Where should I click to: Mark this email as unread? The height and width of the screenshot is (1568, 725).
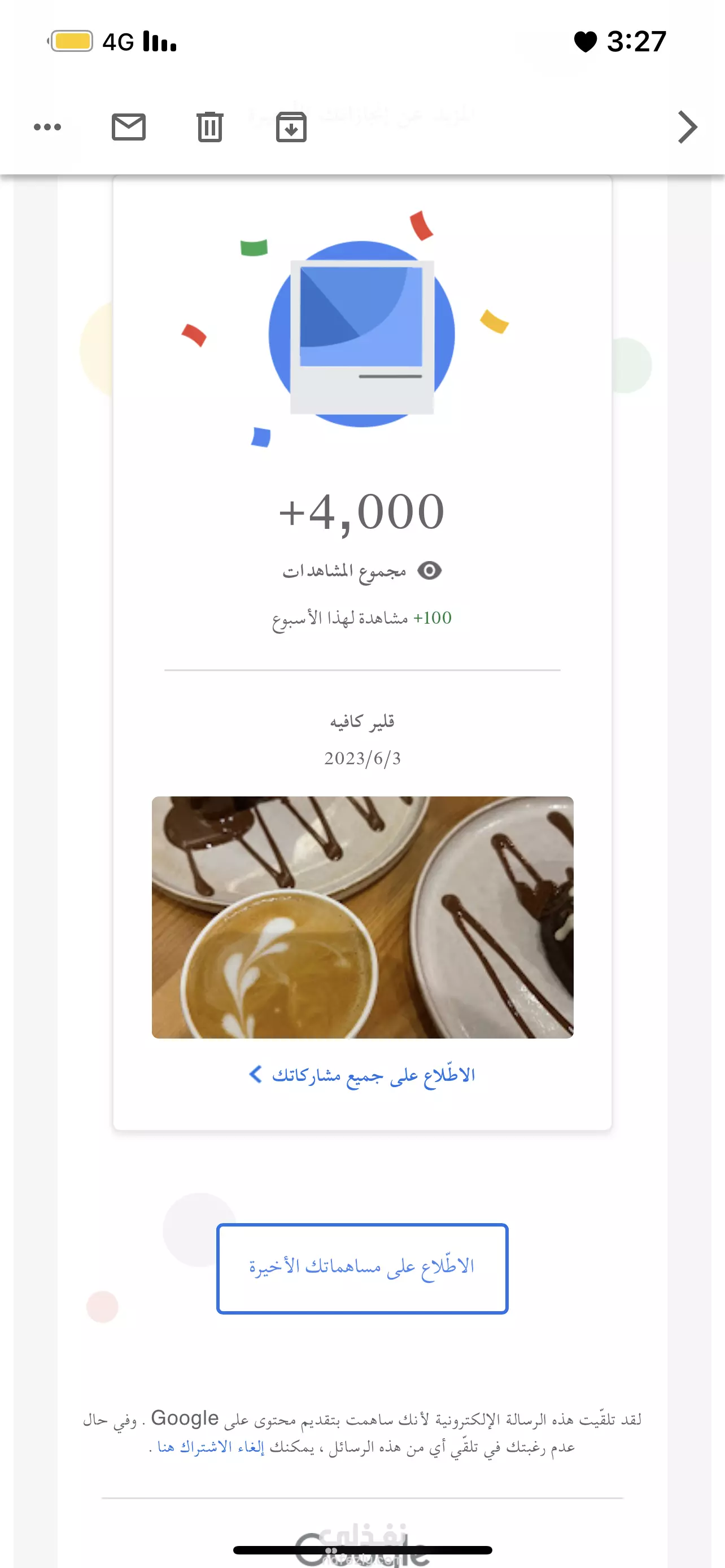[128, 127]
